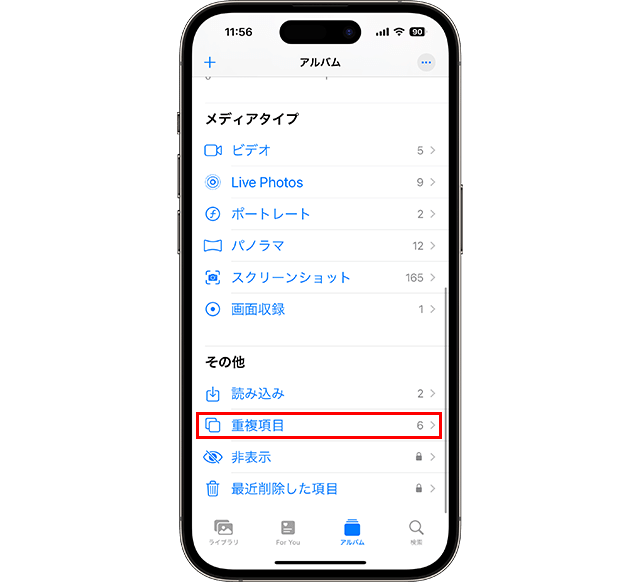Switch to the For You tab
640x582 pixels.
[288, 532]
